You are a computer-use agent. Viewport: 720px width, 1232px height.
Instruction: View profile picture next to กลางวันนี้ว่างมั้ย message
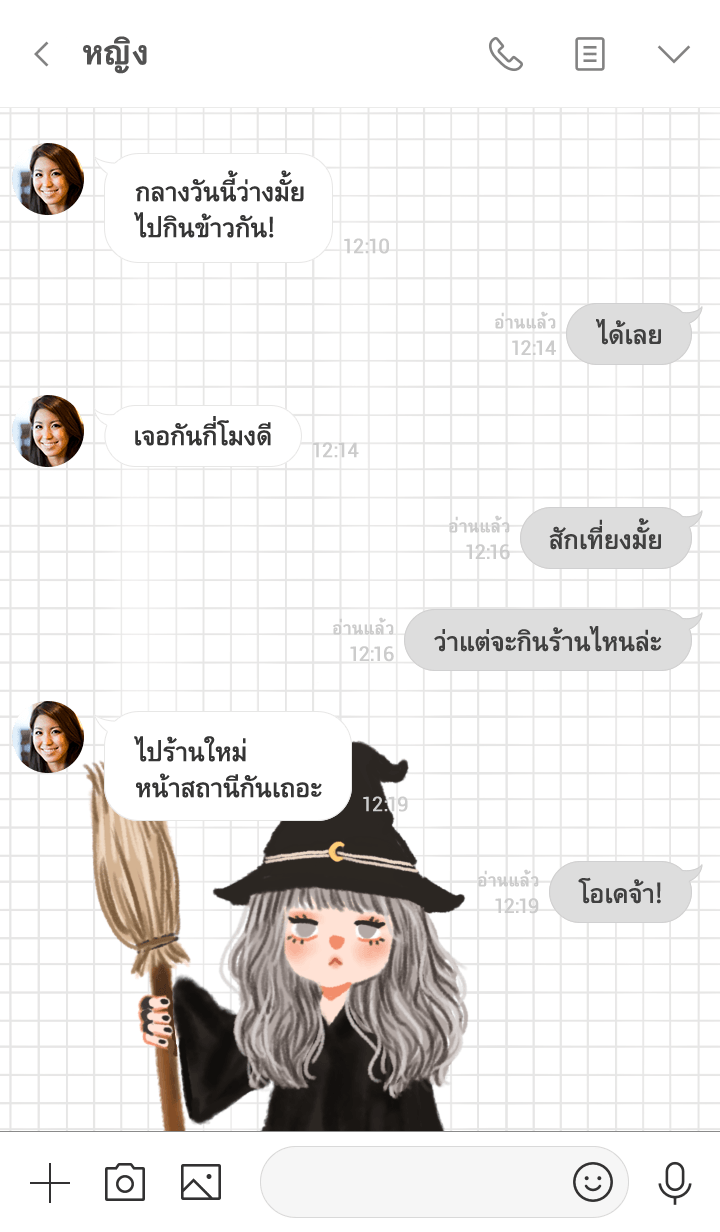[48, 180]
